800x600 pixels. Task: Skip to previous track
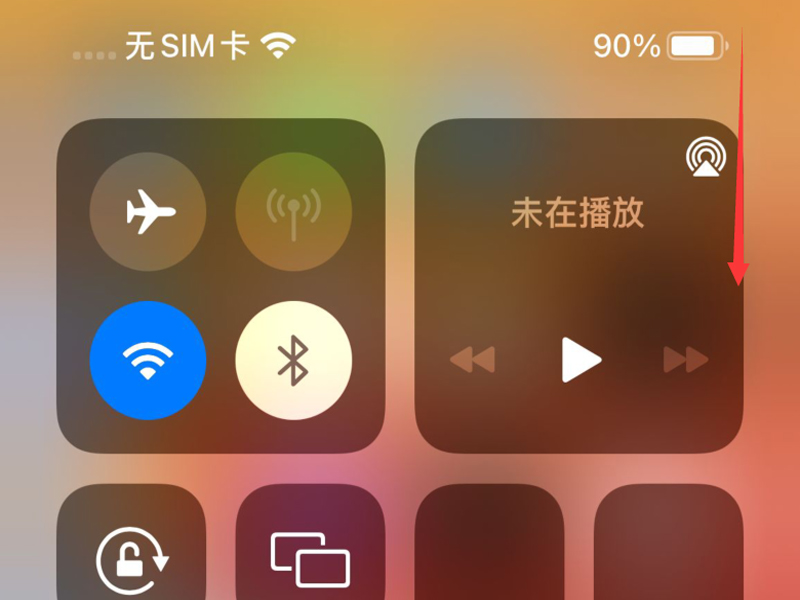coord(473,359)
